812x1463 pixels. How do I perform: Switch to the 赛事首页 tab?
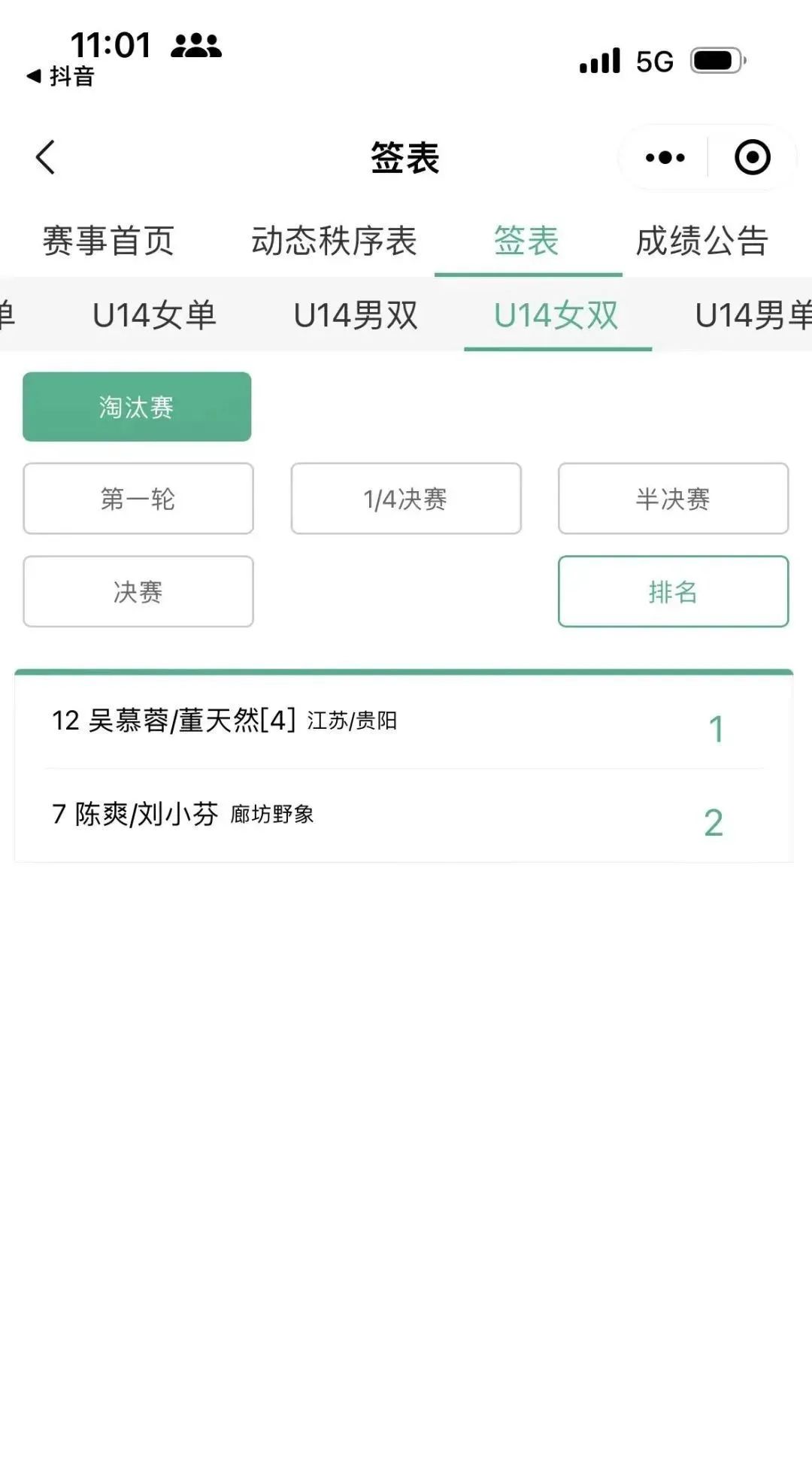pos(108,241)
